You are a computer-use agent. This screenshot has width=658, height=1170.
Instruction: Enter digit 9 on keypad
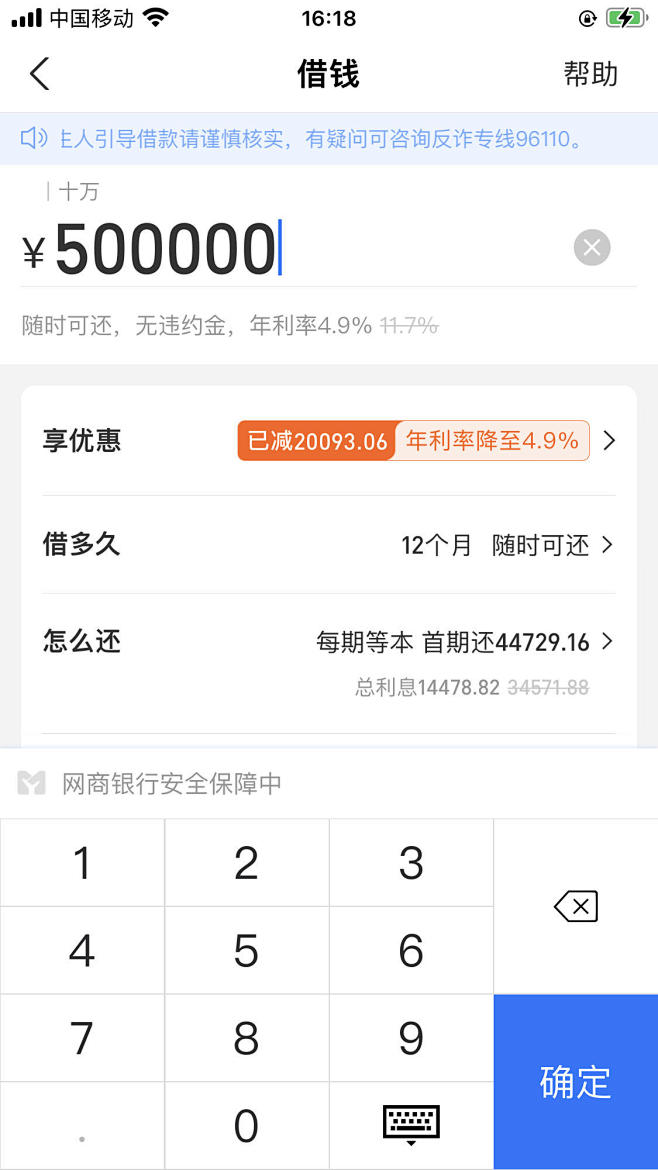[411, 1038]
